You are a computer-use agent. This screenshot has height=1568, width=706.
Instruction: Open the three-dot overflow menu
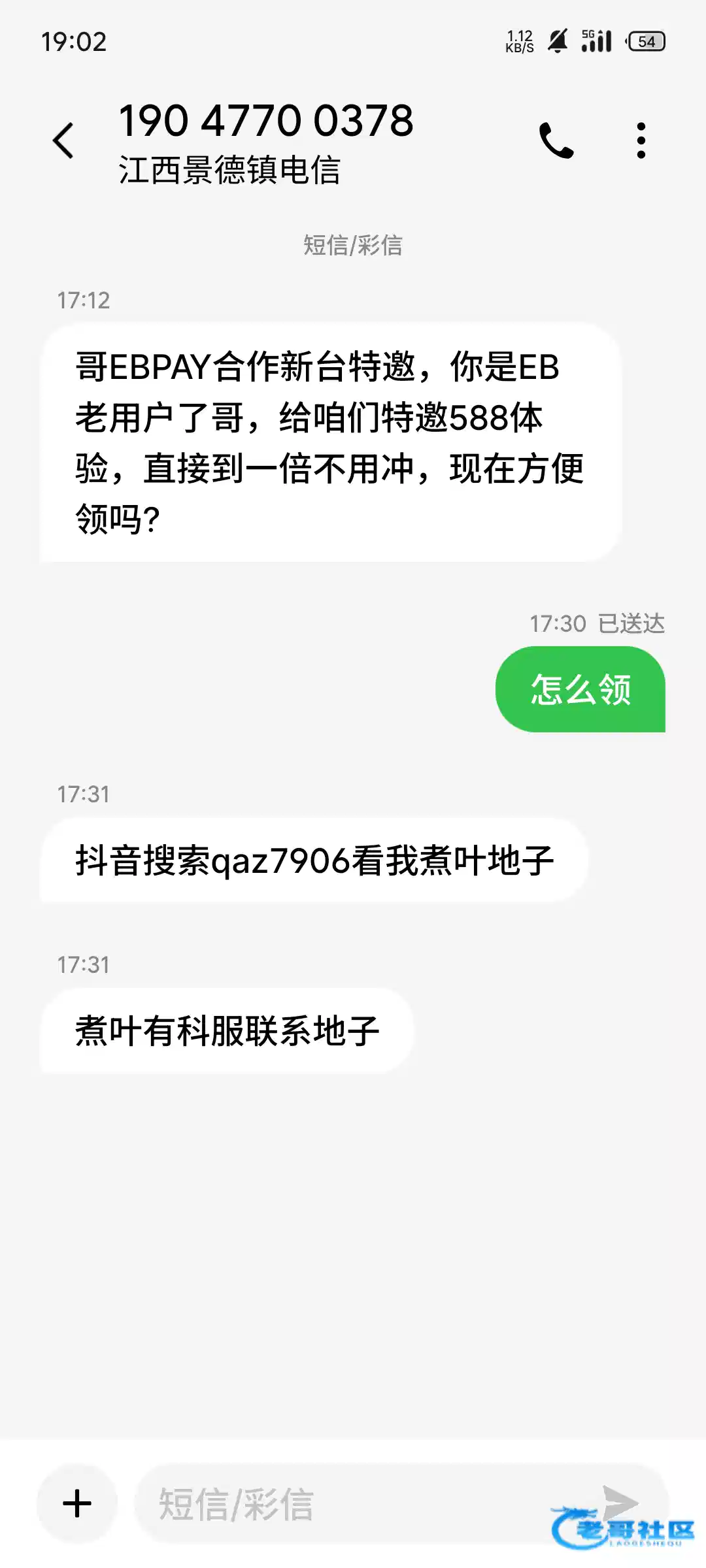pos(641,140)
